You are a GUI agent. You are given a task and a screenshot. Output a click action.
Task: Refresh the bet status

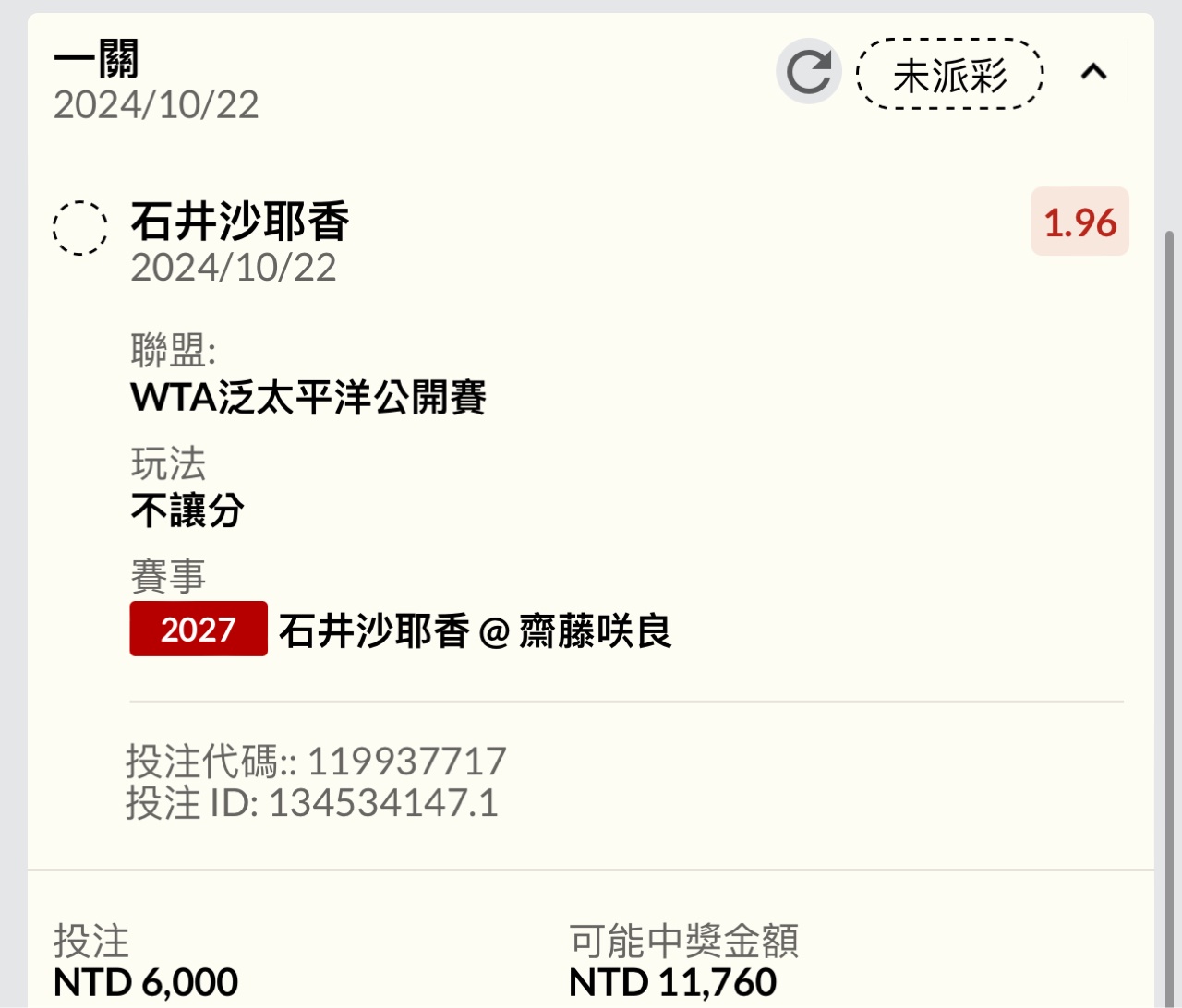pyautogui.click(x=809, y=72)
